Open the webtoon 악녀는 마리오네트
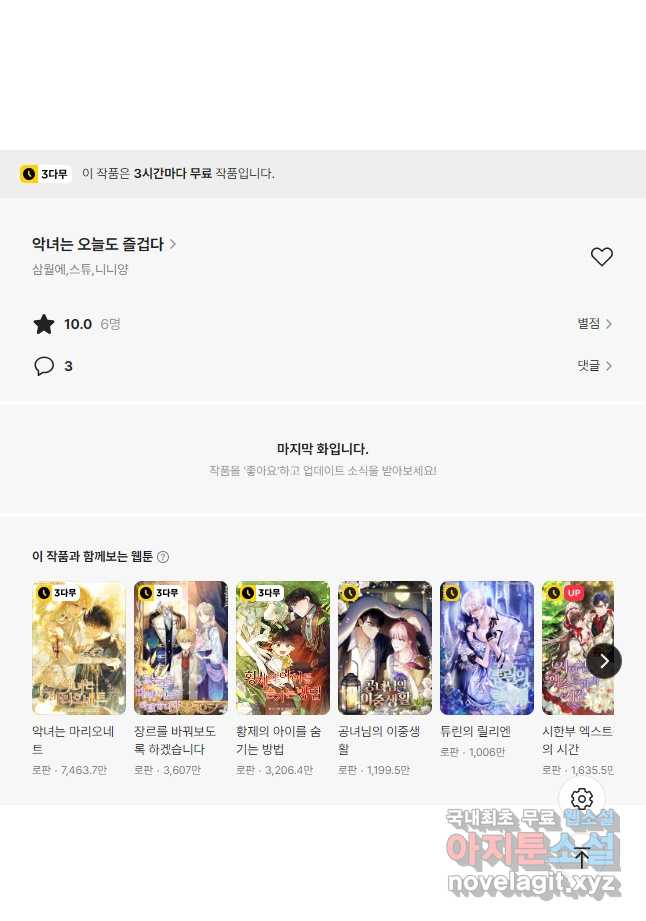 pos(79,648)
